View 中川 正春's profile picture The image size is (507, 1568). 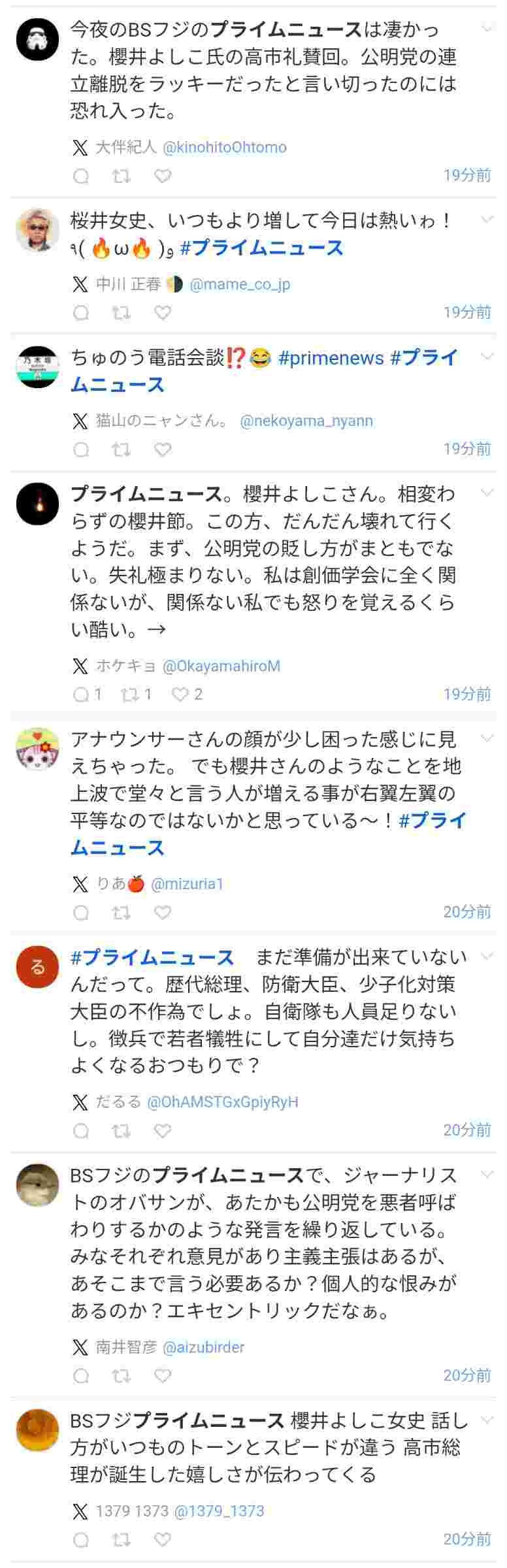click(x=37, y=230)
